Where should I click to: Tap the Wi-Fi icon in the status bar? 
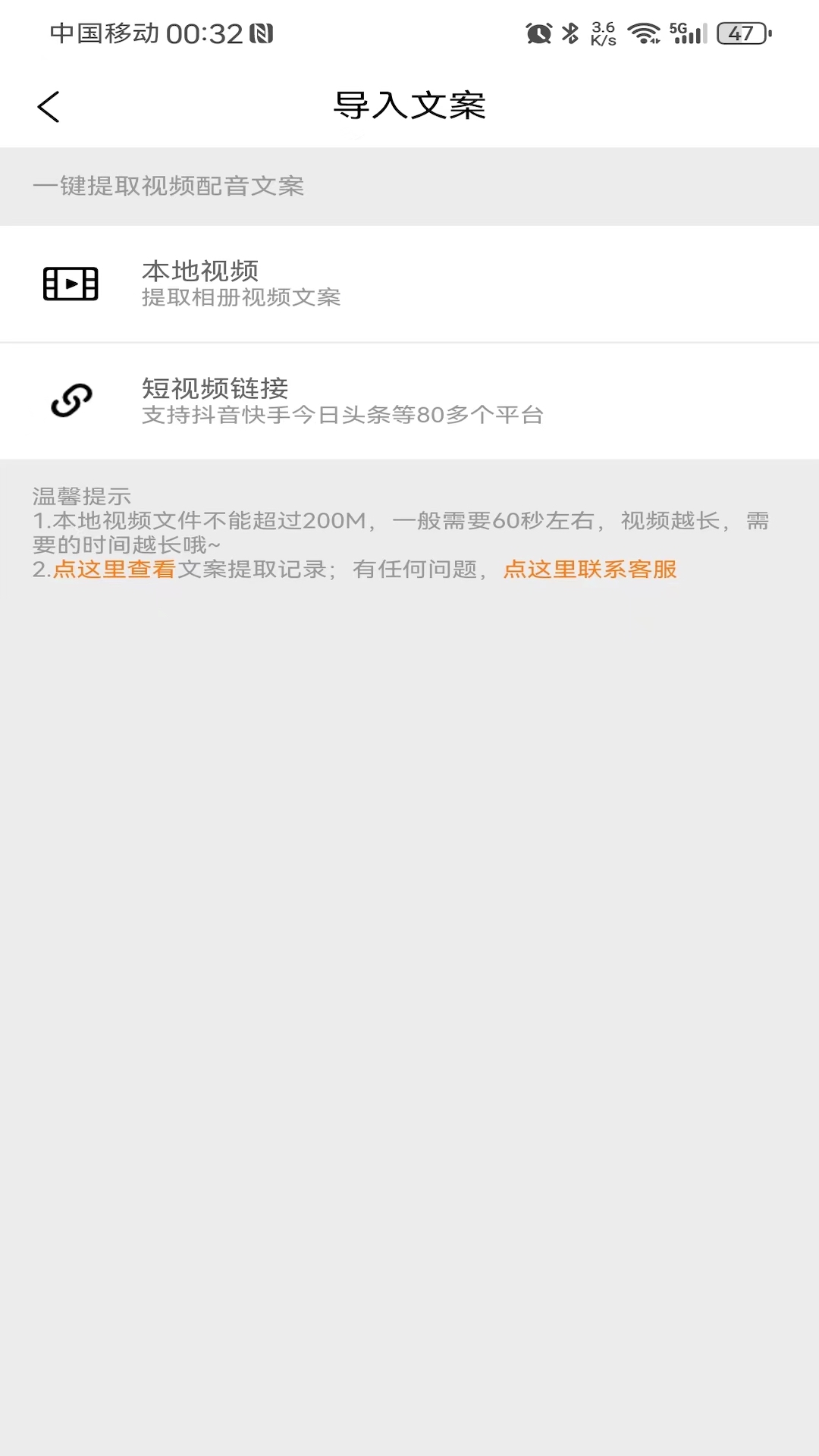point(642,33)
